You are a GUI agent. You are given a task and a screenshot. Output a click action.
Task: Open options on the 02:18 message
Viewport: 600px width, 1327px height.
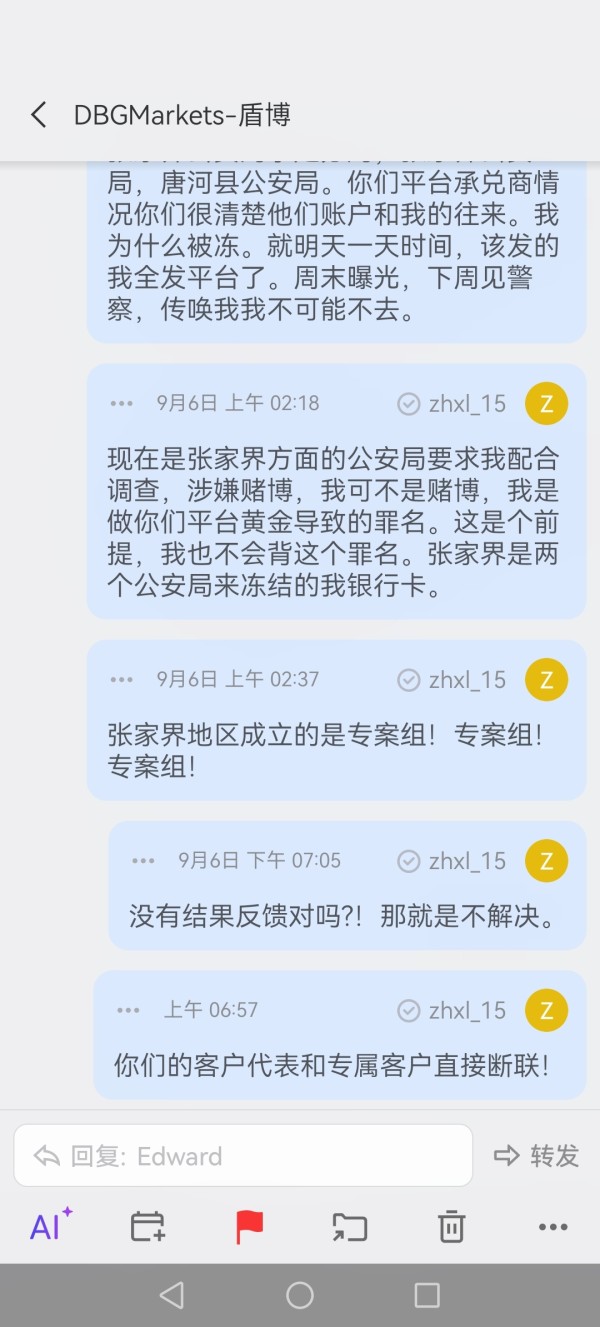pyautogui.click(x=122, y=404)
